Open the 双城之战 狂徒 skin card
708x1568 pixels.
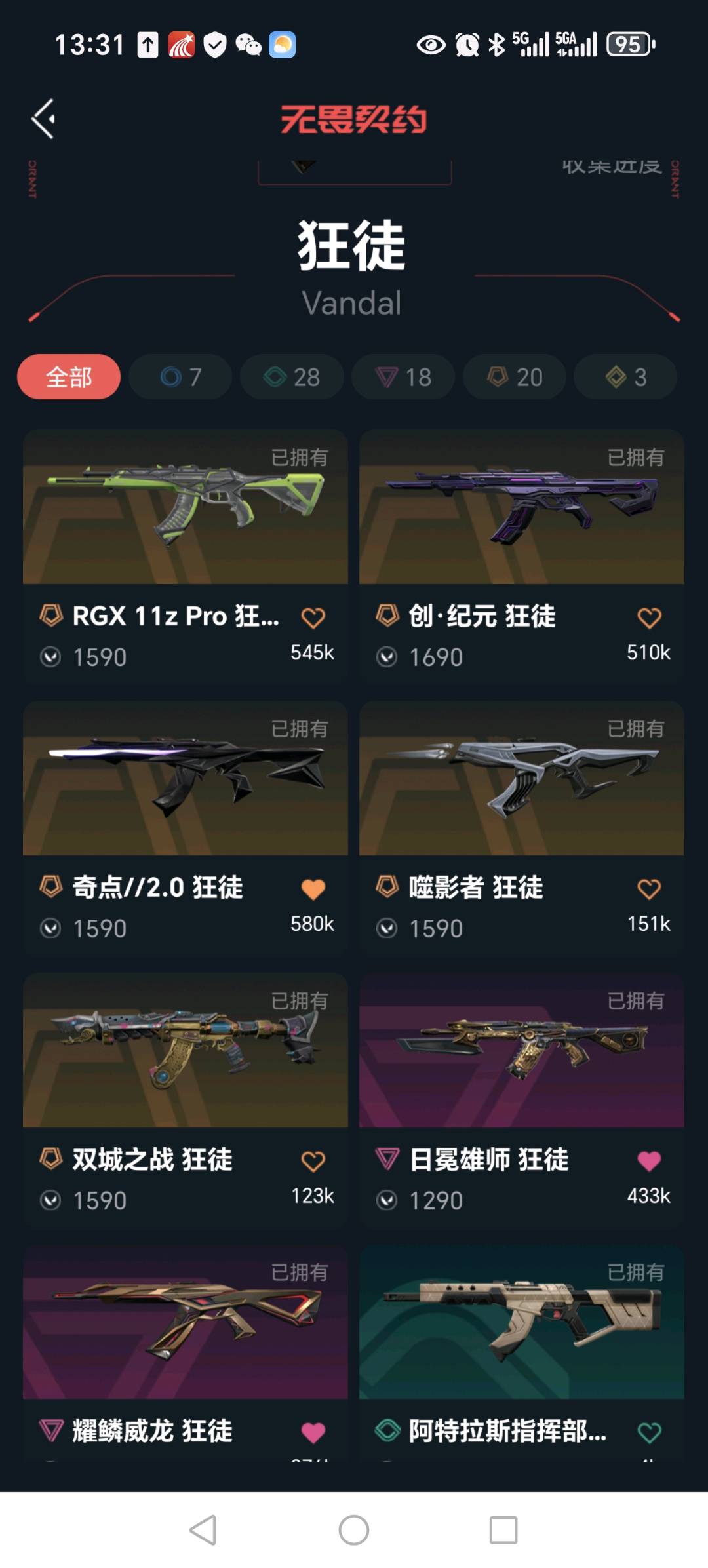(186, 1100)
